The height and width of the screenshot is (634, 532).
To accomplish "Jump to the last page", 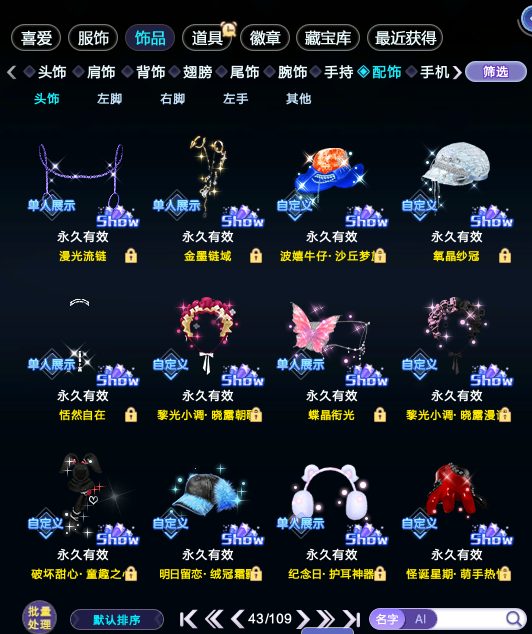I will pos(351,619).
